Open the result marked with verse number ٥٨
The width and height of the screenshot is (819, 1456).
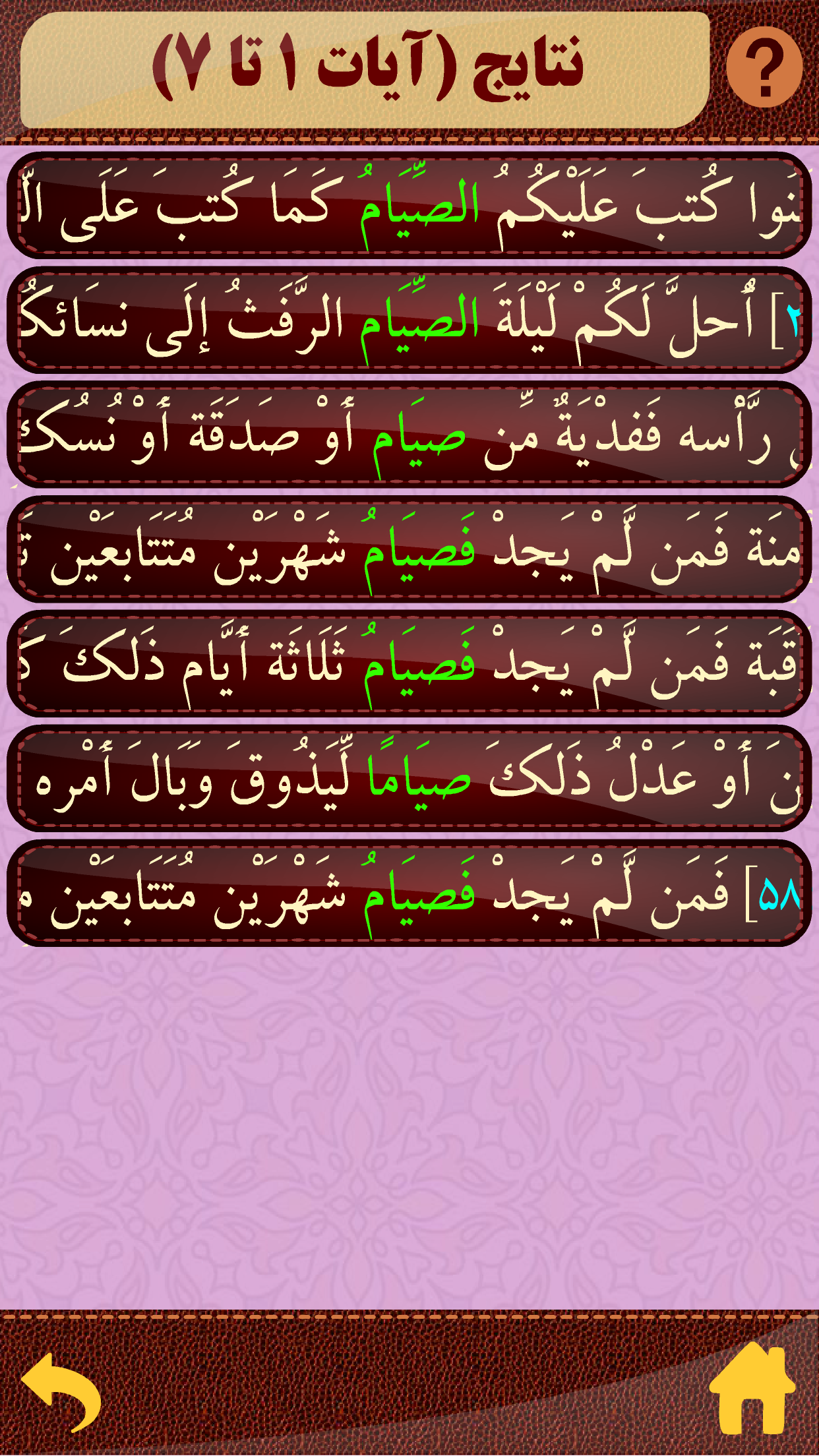click(409, 894)
